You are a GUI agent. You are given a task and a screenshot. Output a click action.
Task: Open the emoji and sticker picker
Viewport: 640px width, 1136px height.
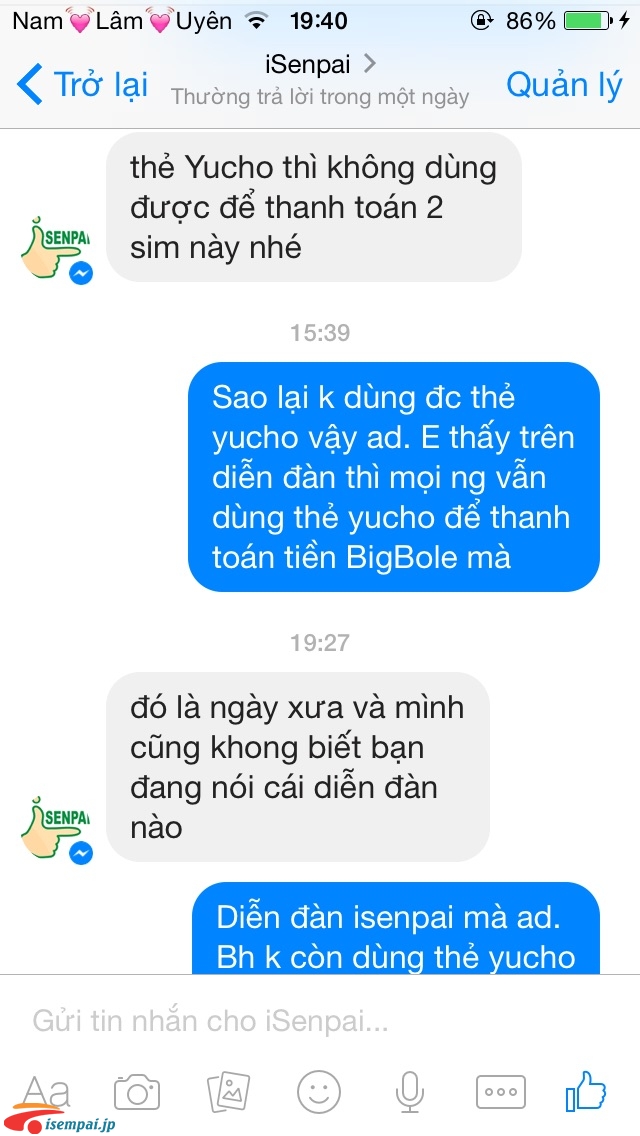319,1092
